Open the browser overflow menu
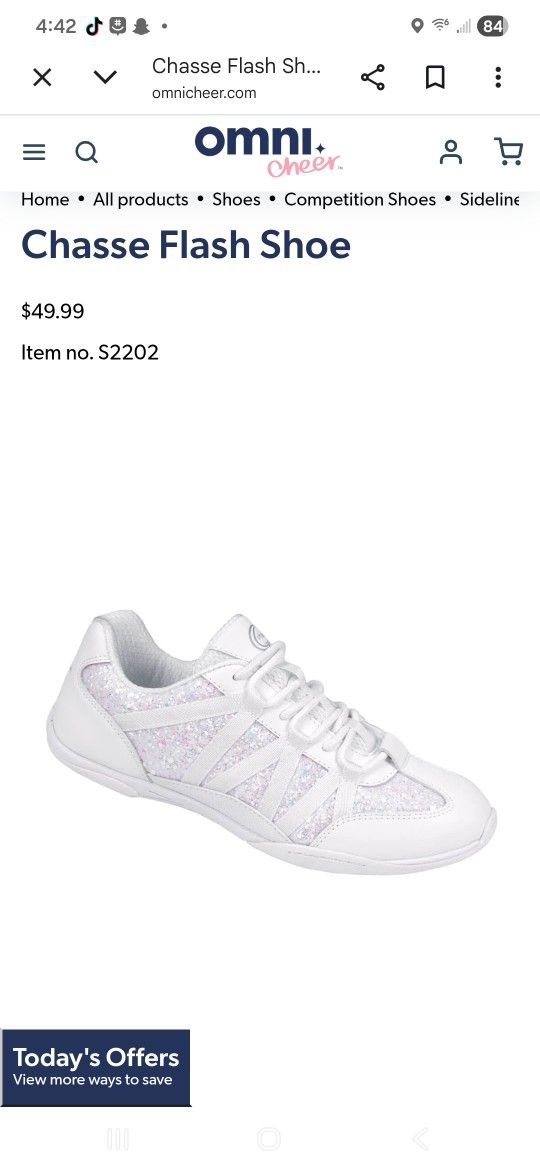 (x=497, y=77)
